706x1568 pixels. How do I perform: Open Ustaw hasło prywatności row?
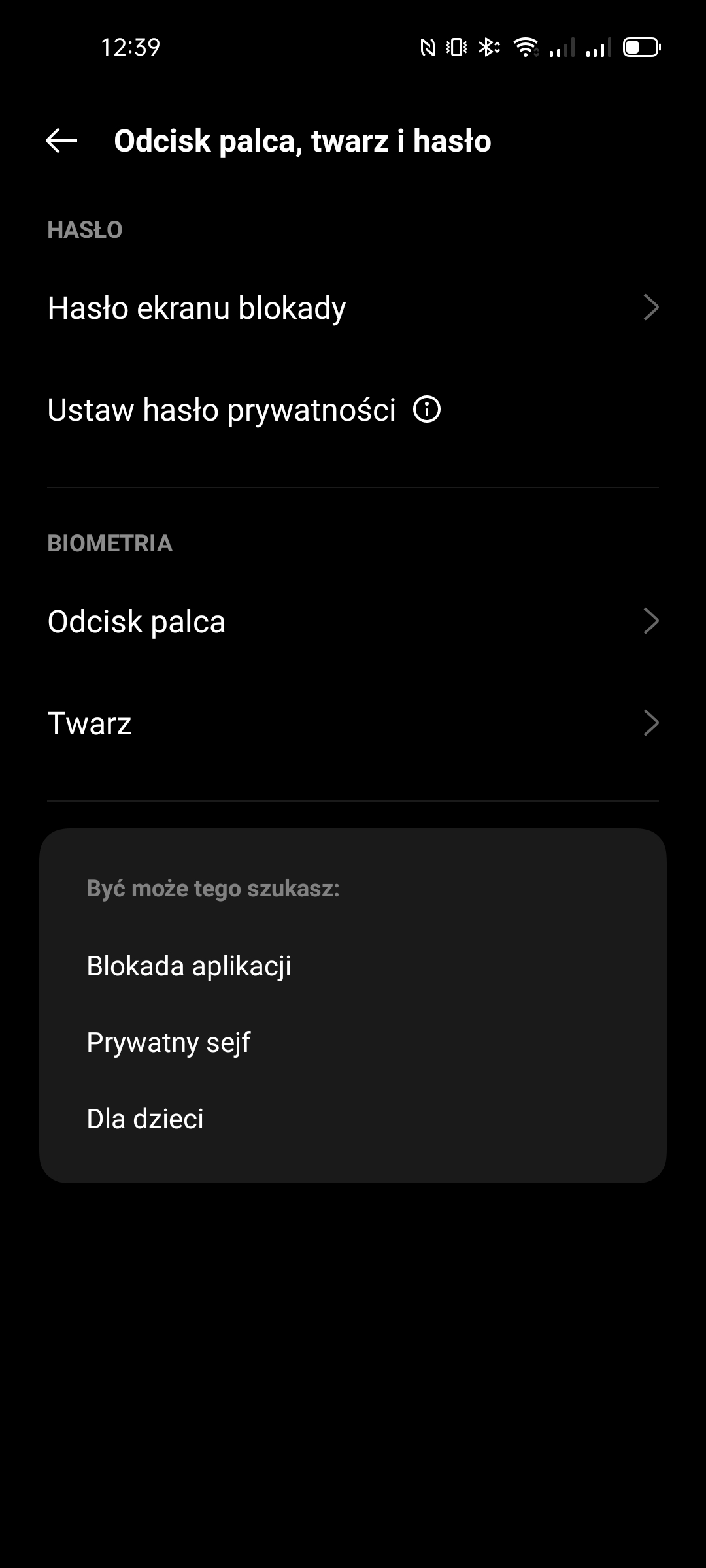point(353,410)
